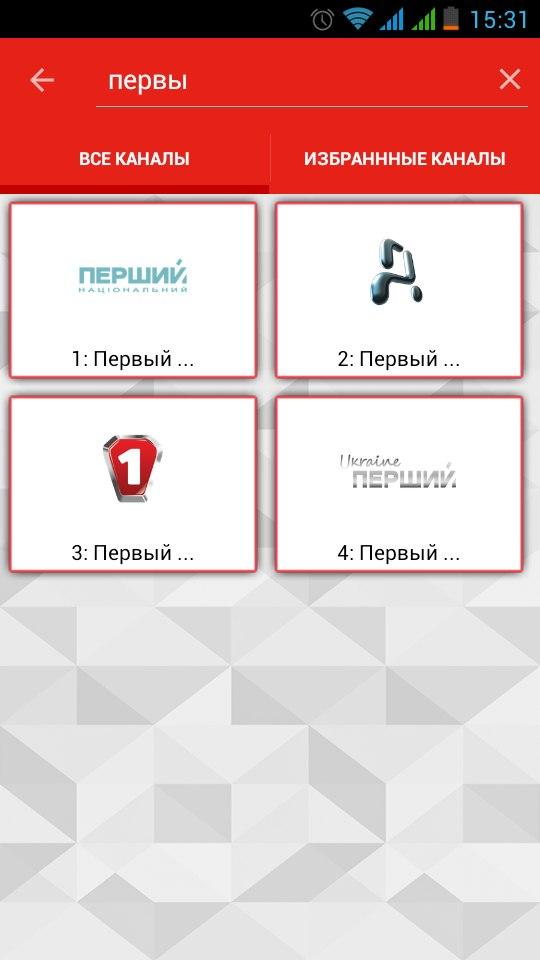Open channel 1: Первый Национальный
Screen dimensions: 540x960
pyautogui.click(x=133, y=290)
